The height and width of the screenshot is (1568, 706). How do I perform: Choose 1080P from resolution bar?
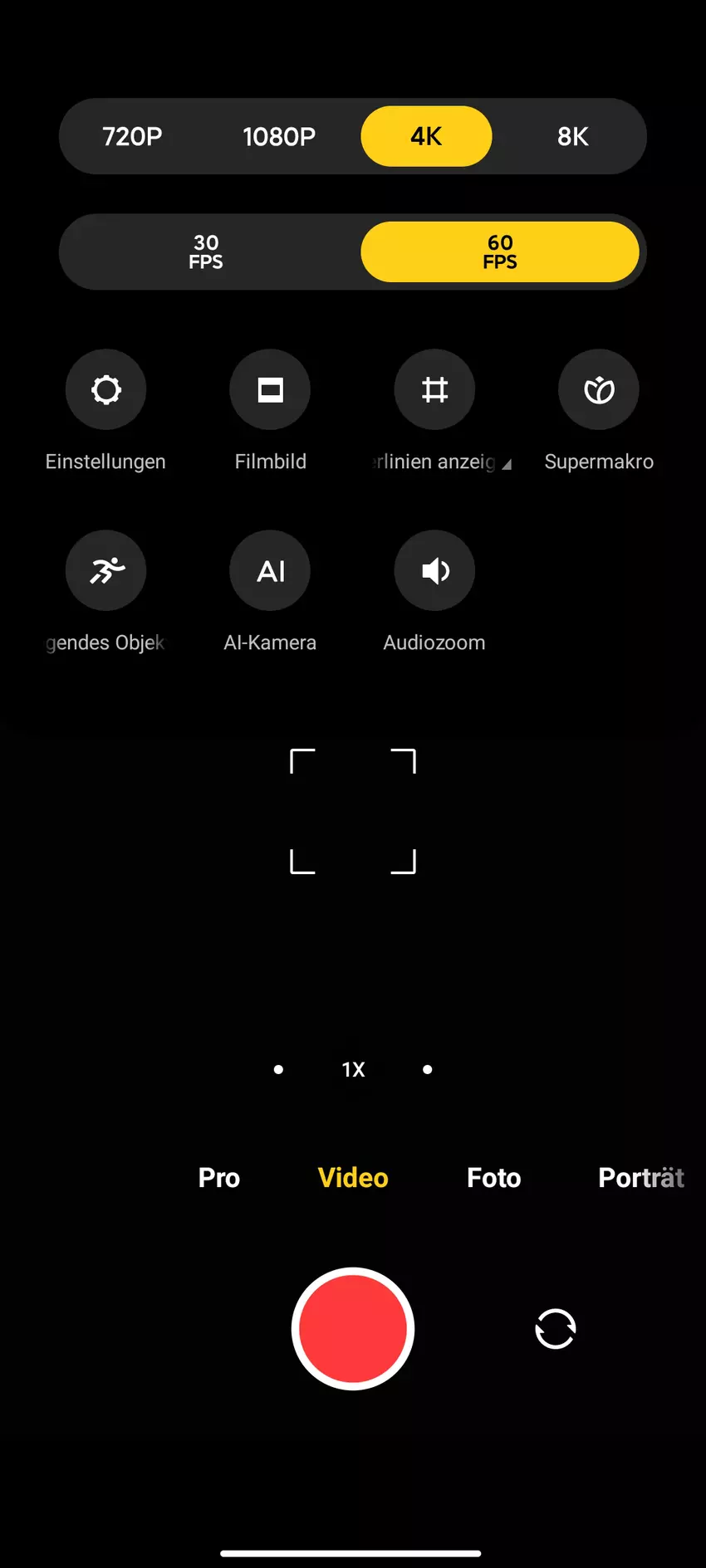(279, 136)
